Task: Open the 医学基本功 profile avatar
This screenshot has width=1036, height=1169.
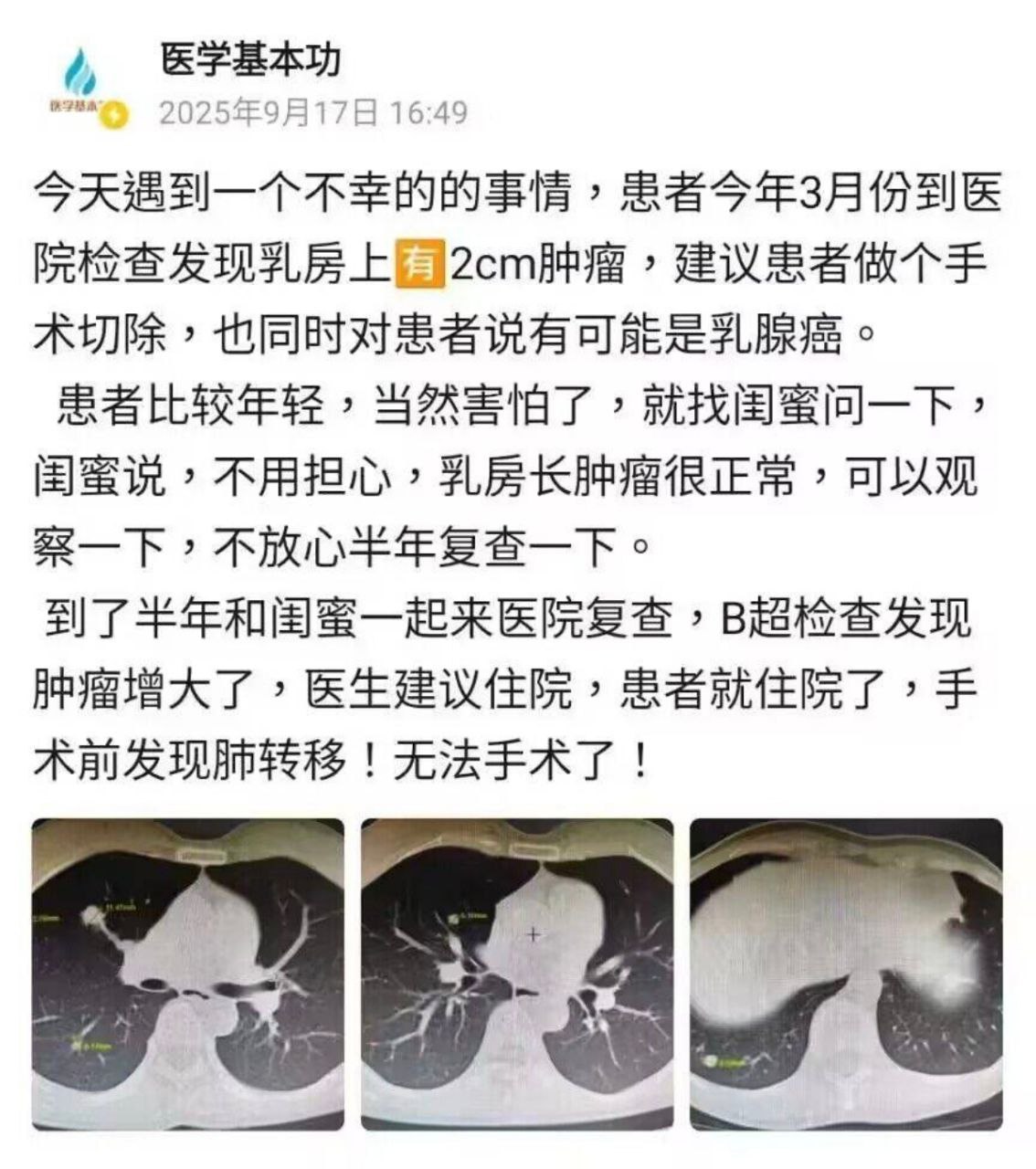Action: 82,85
